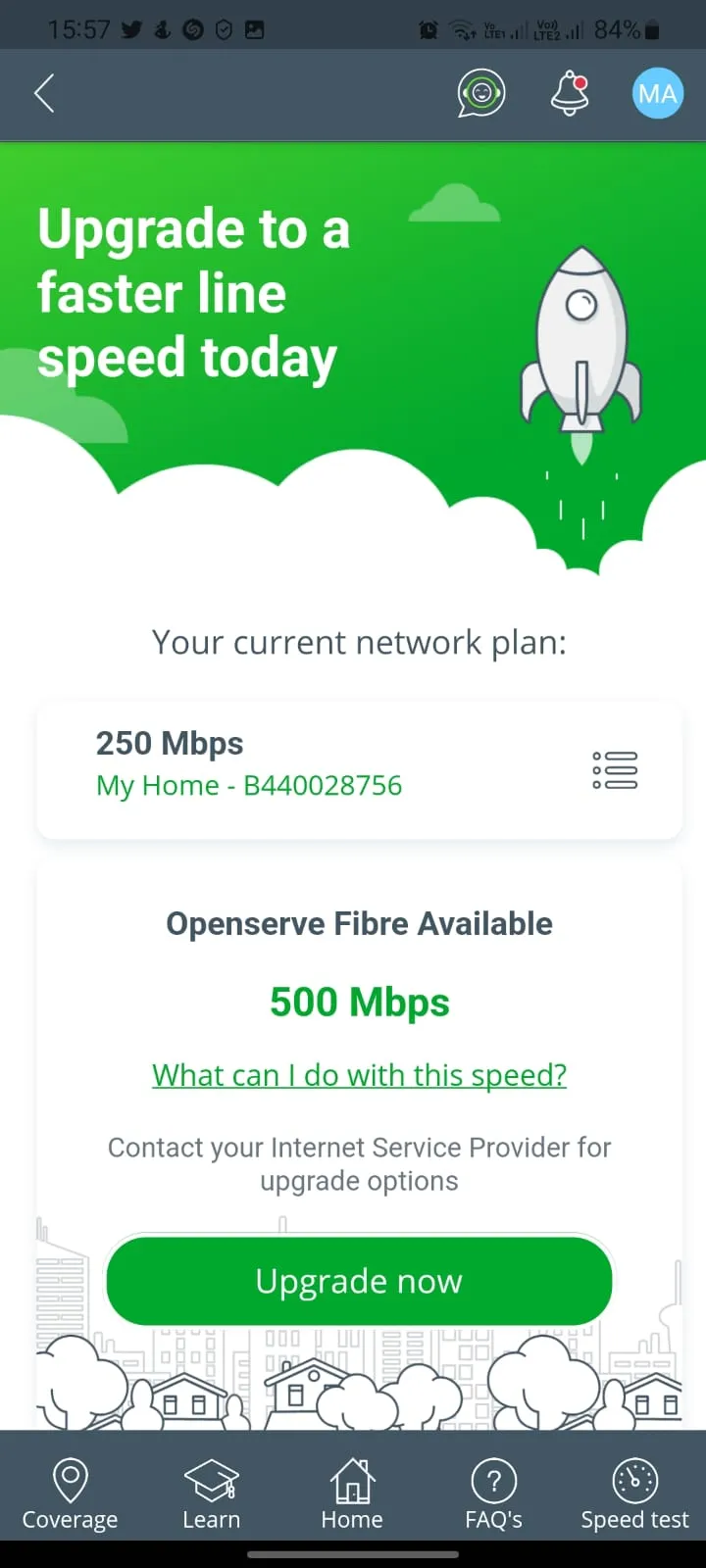This screenshot has width=706, height=1568.
Task: Open the notifications bell
Action: click(x=570, y=94)
